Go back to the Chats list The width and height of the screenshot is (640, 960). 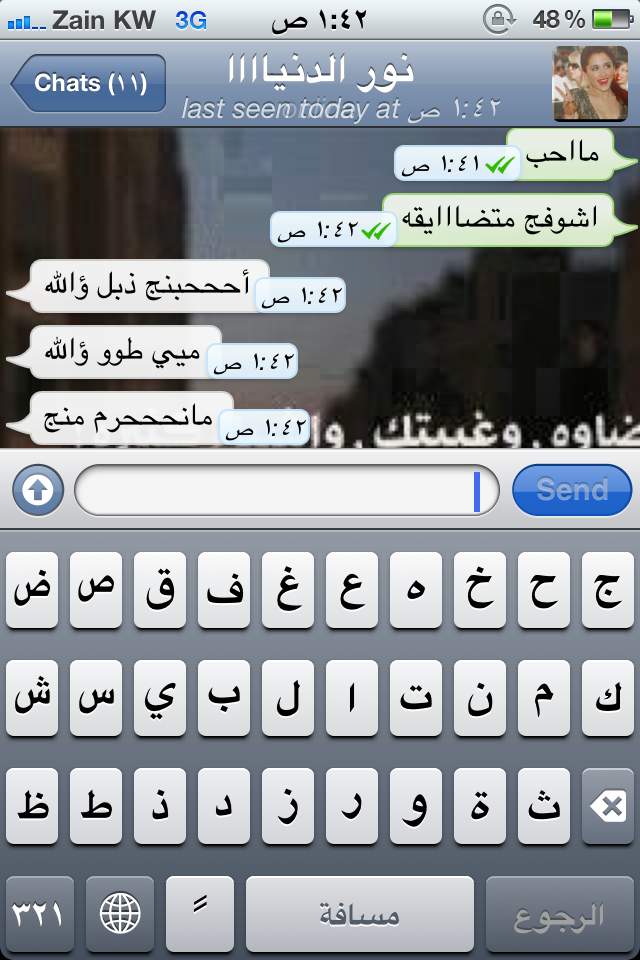pos(88,83)
